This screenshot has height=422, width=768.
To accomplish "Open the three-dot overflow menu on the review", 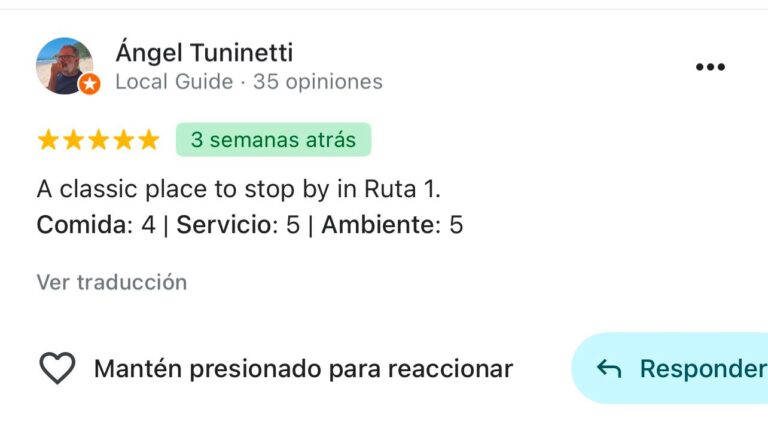I will tap(709, 67).
